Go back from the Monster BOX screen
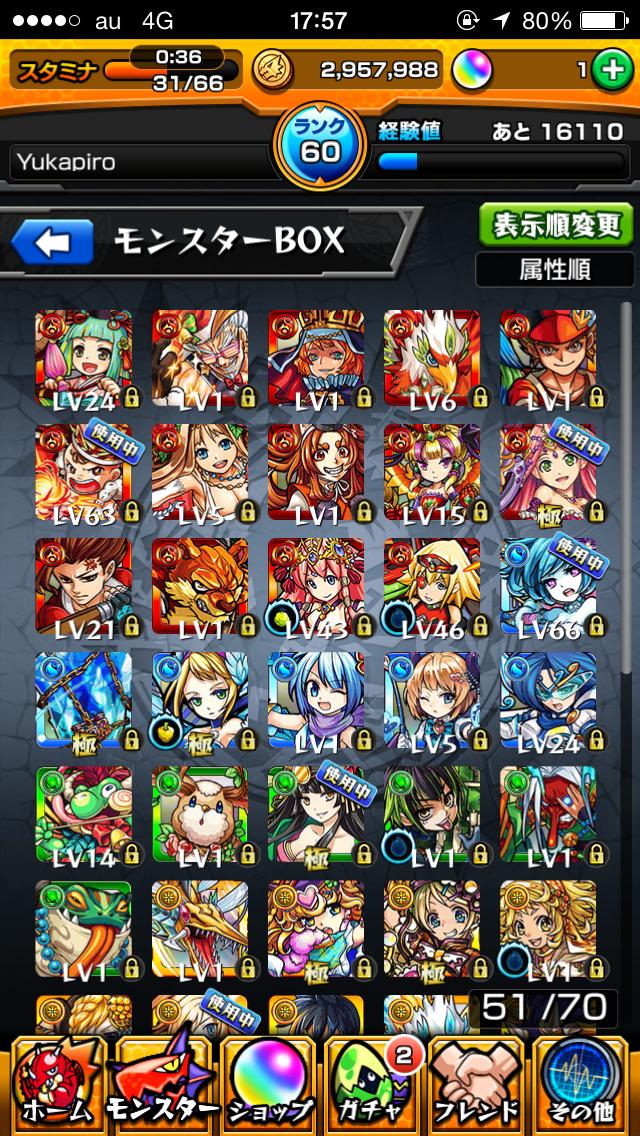The width and height of the screenshot is (640, 1136). click(x=53, y=241)
